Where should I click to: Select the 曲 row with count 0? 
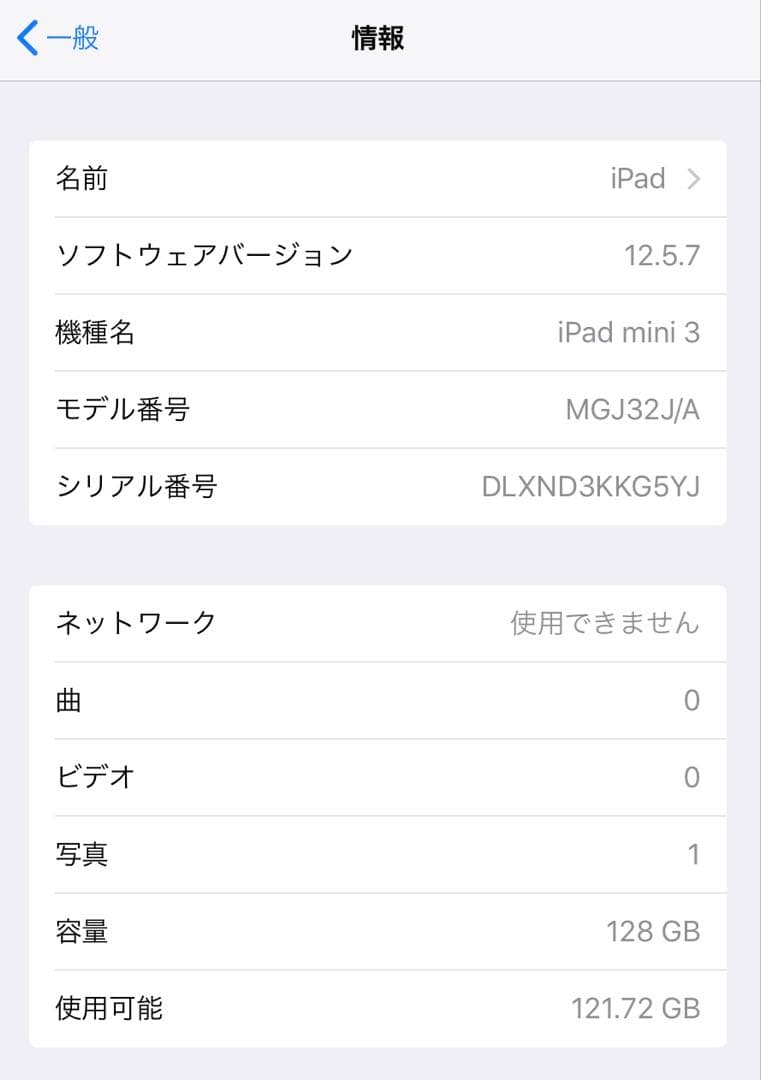click(380, 700)
